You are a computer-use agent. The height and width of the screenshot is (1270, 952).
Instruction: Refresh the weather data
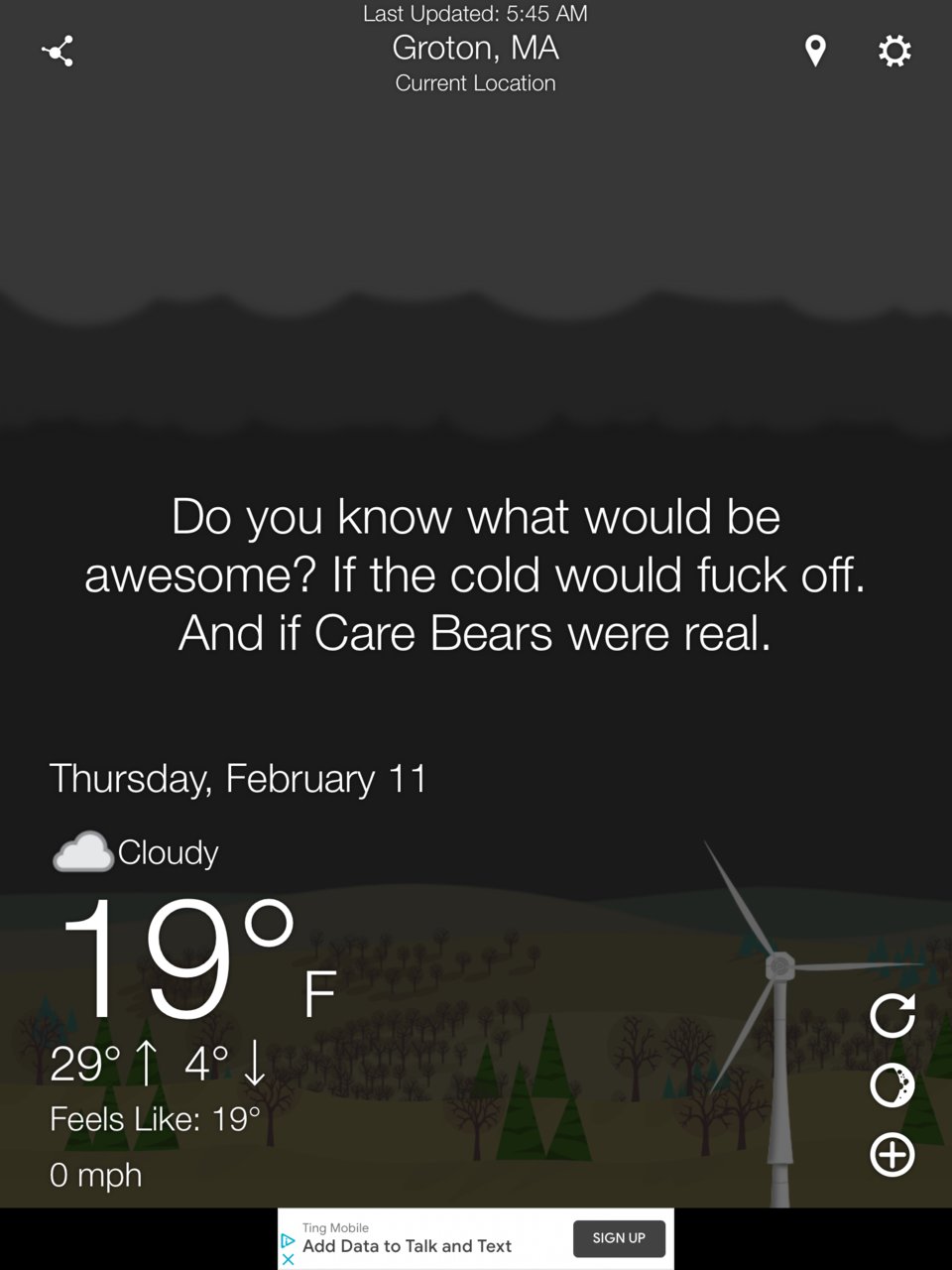coord(892,1015)
